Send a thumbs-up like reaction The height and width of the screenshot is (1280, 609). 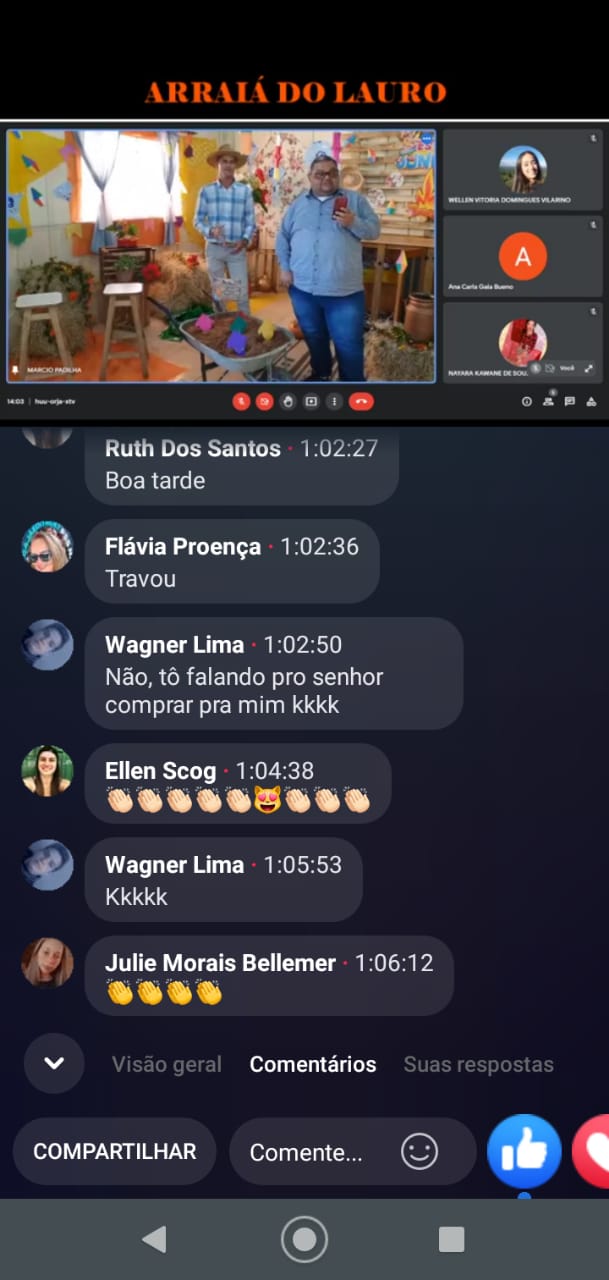coord(524,1151)
